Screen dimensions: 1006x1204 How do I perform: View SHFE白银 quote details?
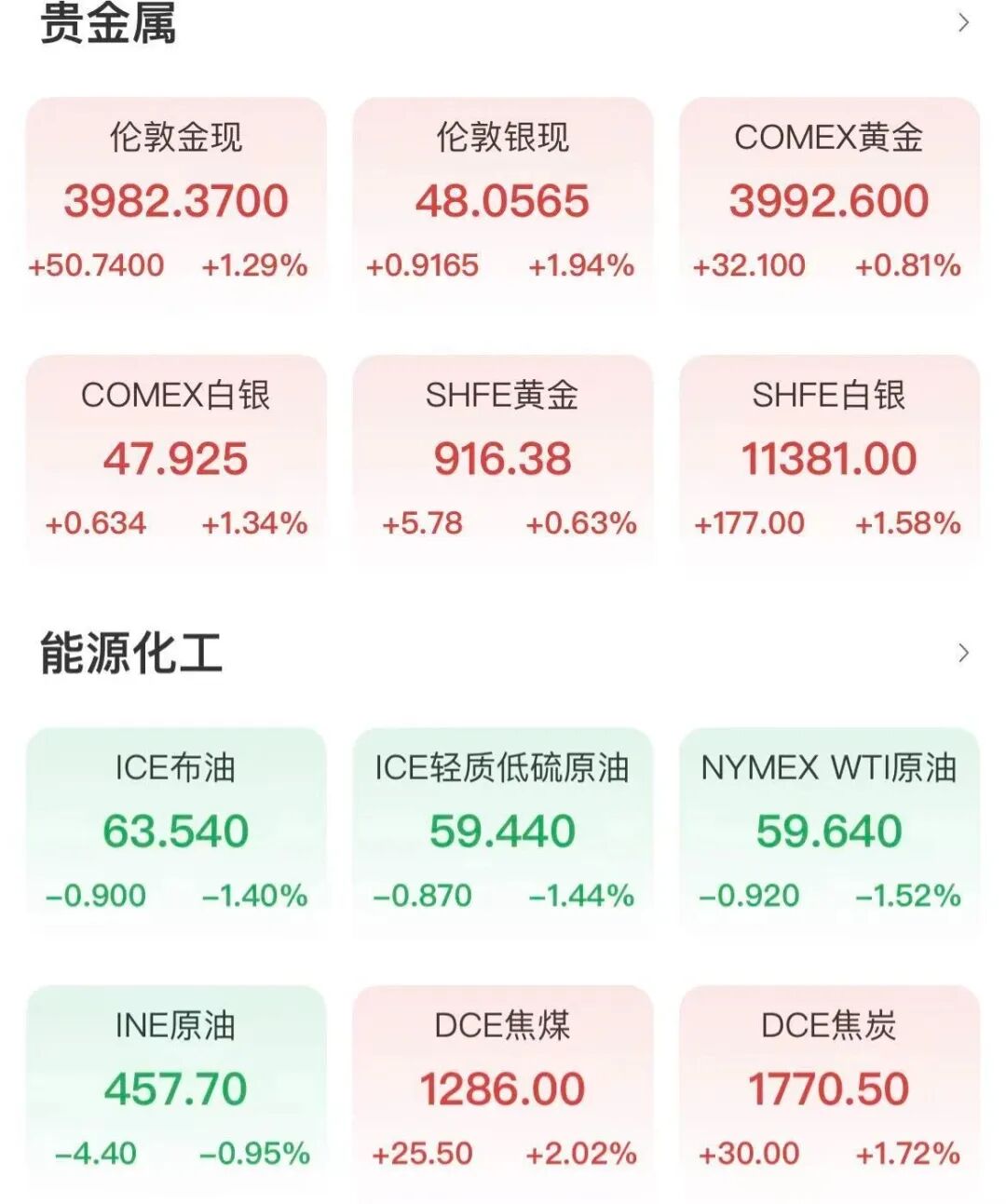[x=829, y=459]
